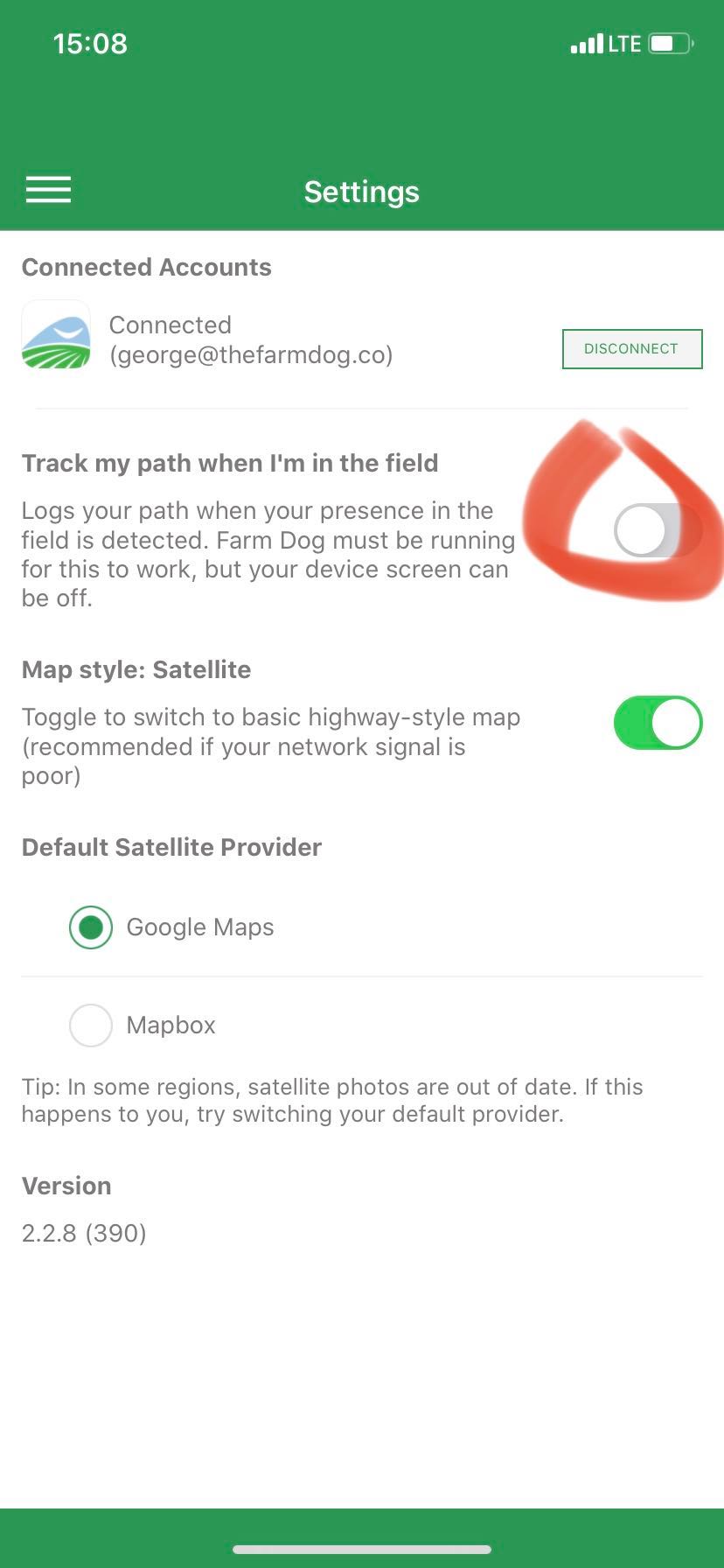Enable Track my path in the field
The width and height of the screenshot is (724, 1568).
pyautogui.click(x=658, y=530)
